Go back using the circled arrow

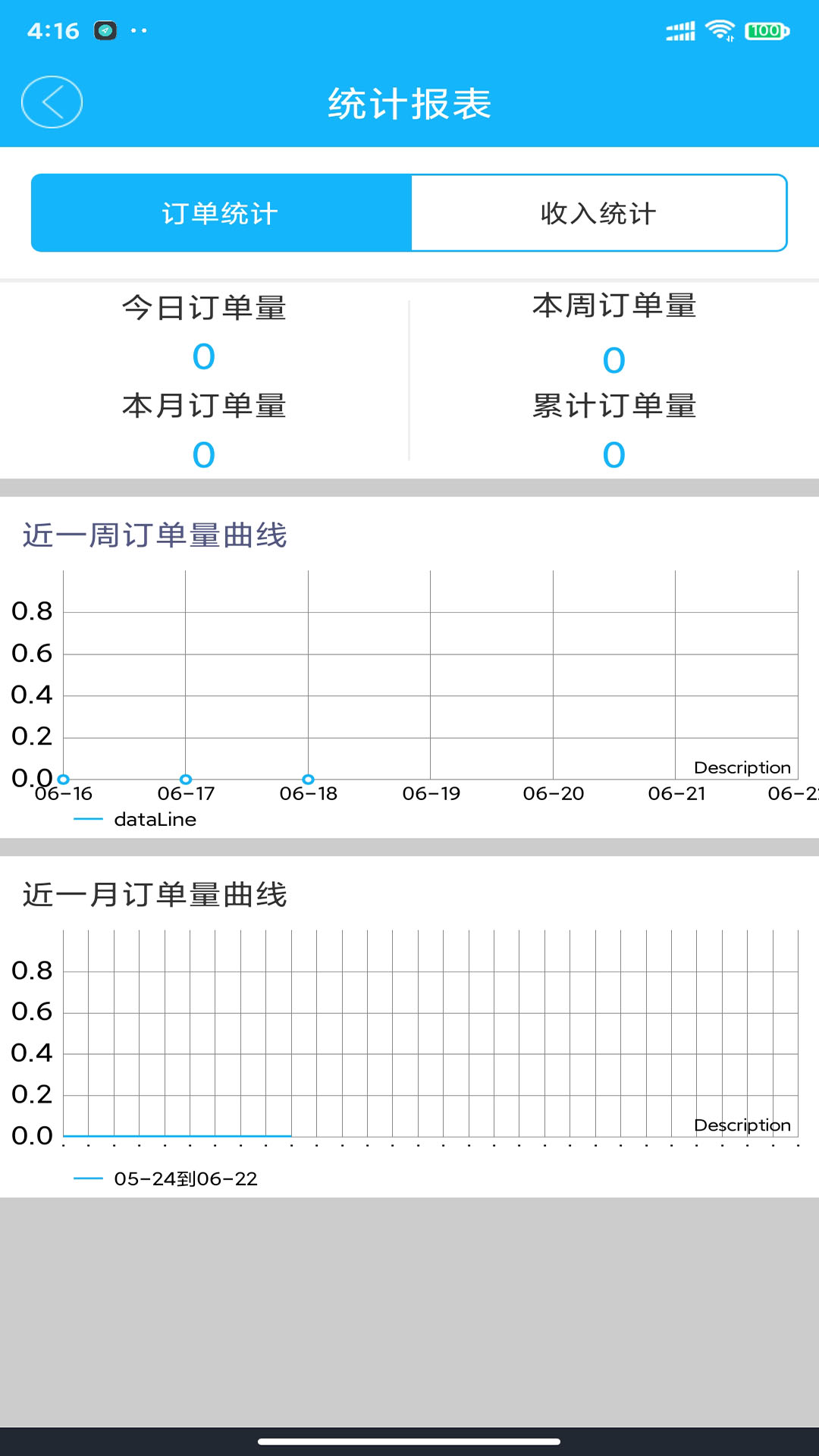[52, 102]
